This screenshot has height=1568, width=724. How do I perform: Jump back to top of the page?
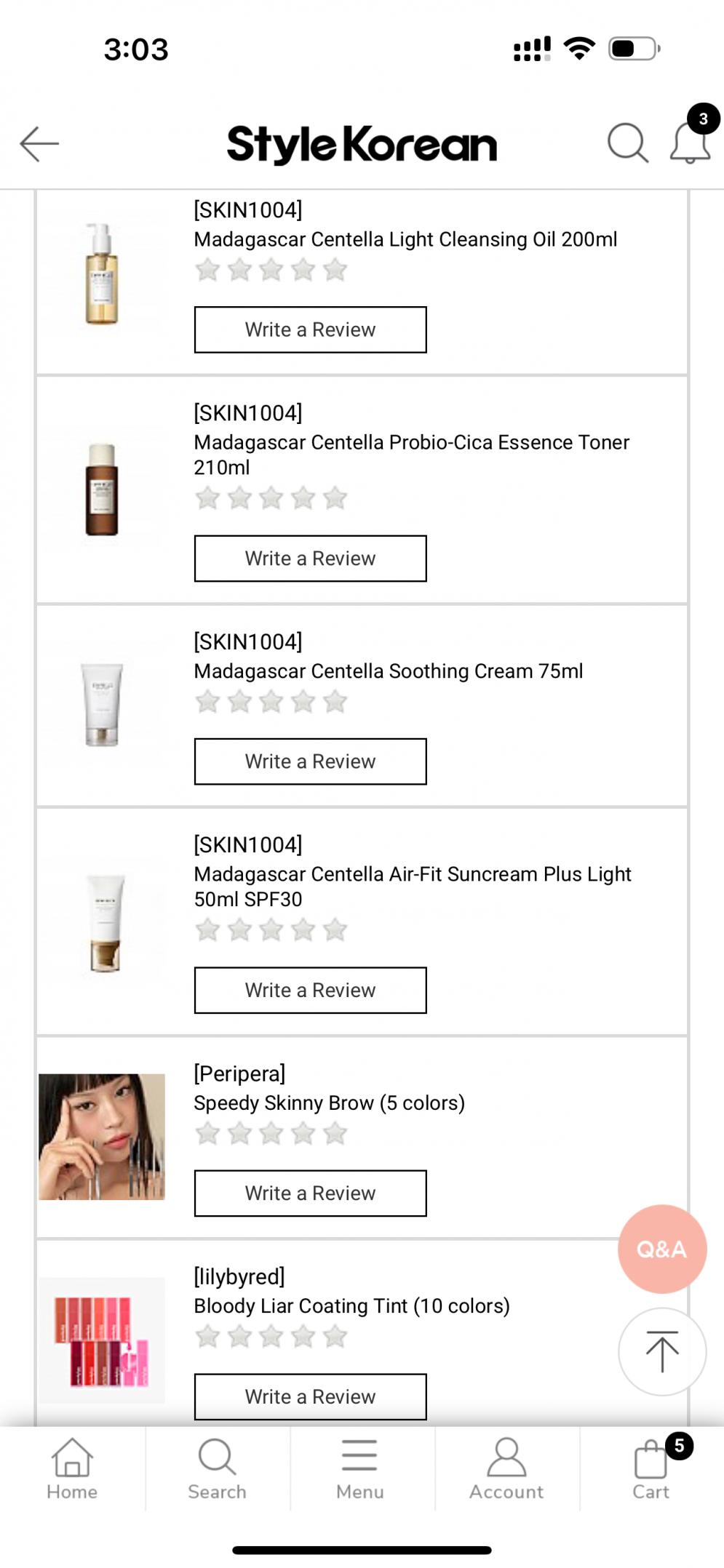pyautogui.click(x=661, y=1351)
